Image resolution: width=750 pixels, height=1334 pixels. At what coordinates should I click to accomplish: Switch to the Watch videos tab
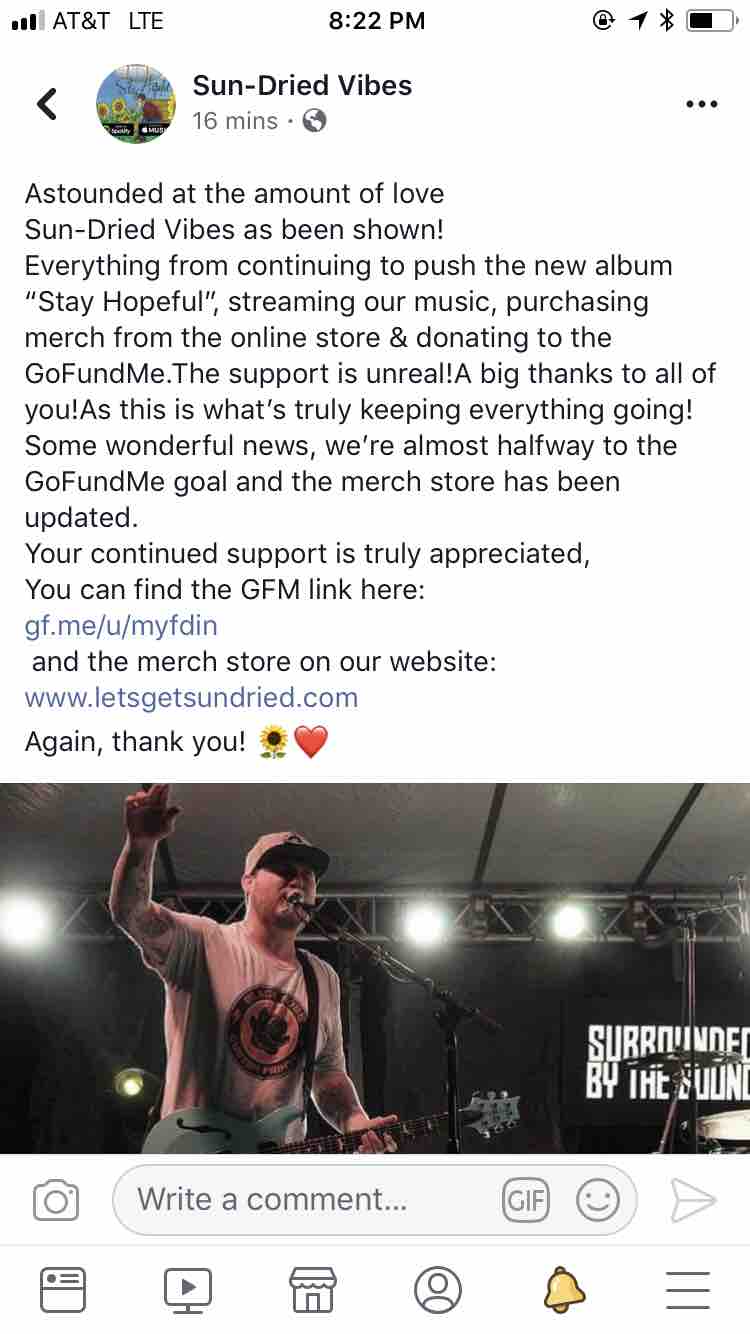click(188, 1290)
